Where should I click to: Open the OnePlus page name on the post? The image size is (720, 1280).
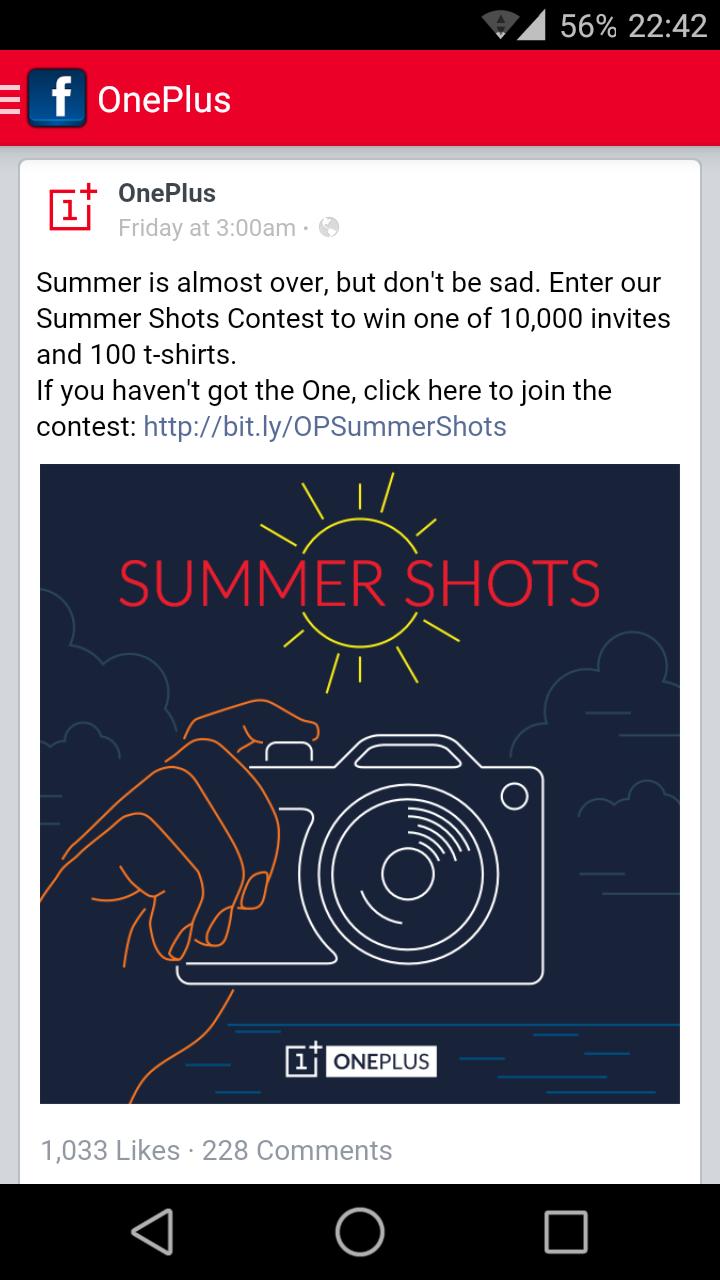tap(166, 193)
